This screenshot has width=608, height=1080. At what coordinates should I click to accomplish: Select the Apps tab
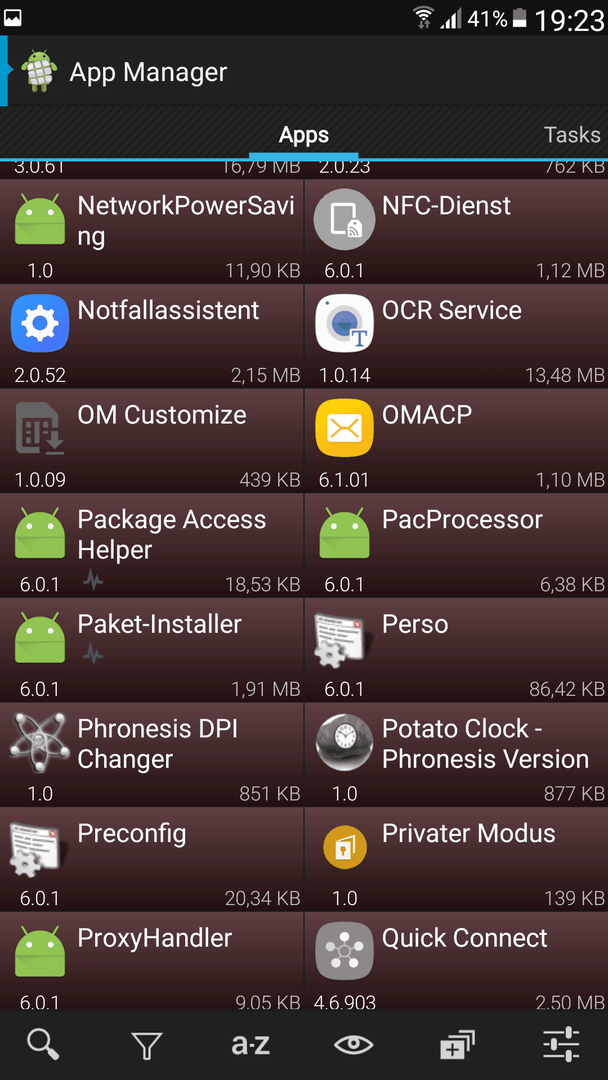click(x=304, y=134)
